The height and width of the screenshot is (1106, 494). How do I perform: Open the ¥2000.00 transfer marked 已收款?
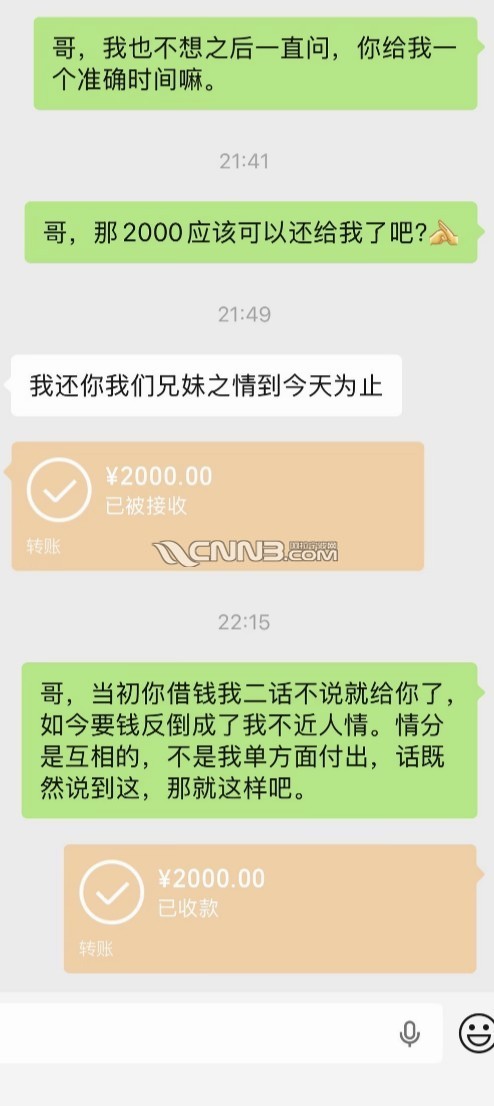[270, 908]
